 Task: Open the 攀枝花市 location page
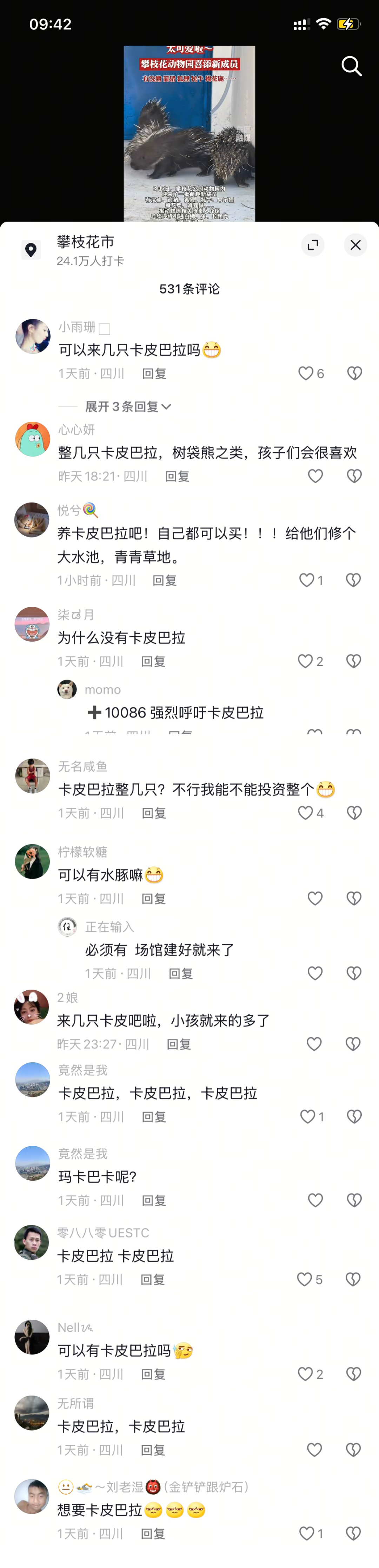click(x=85, y=242)
